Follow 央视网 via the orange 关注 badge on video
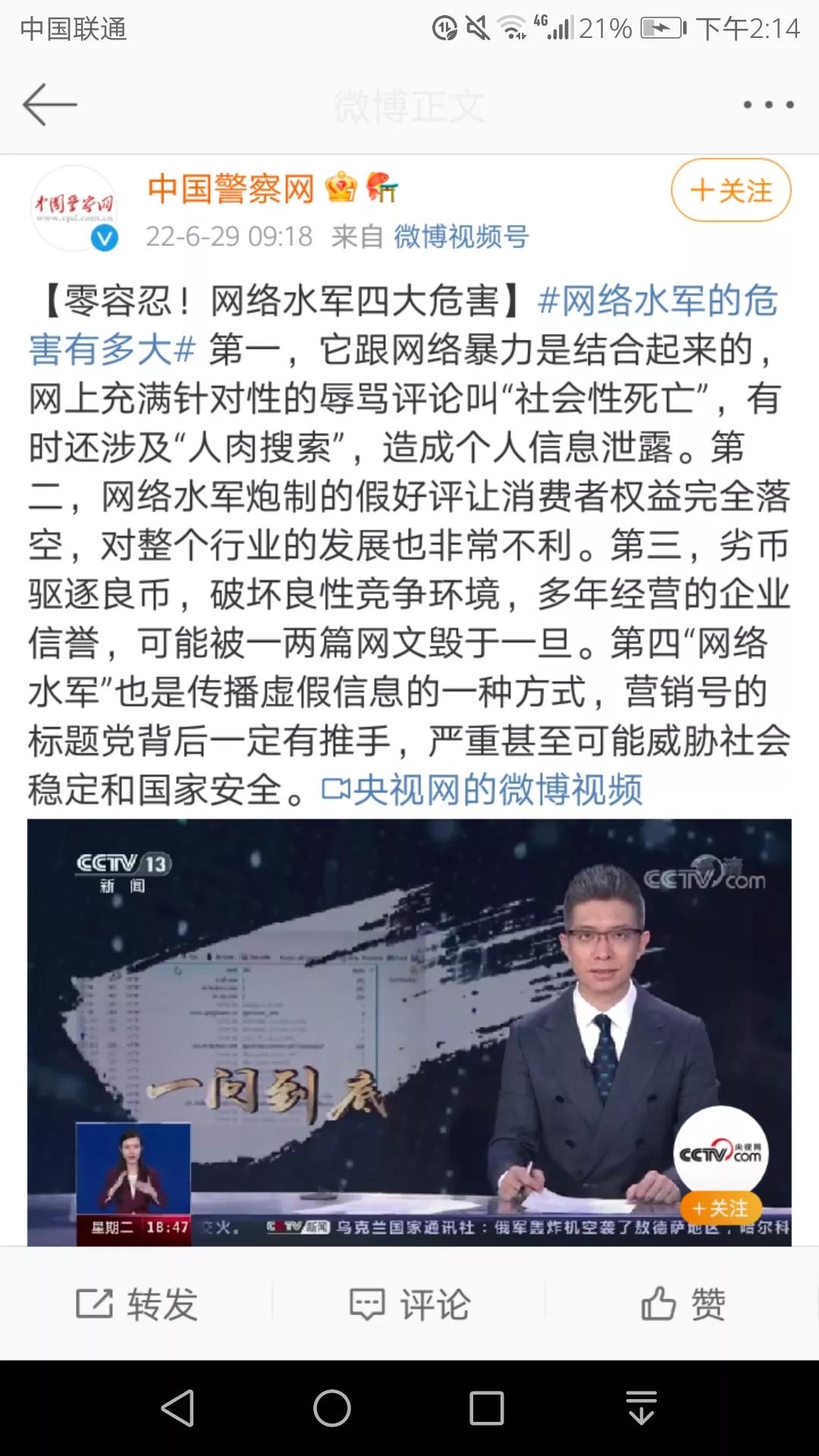Viewport: 819px width, 1456px height. coord(720,1208)
